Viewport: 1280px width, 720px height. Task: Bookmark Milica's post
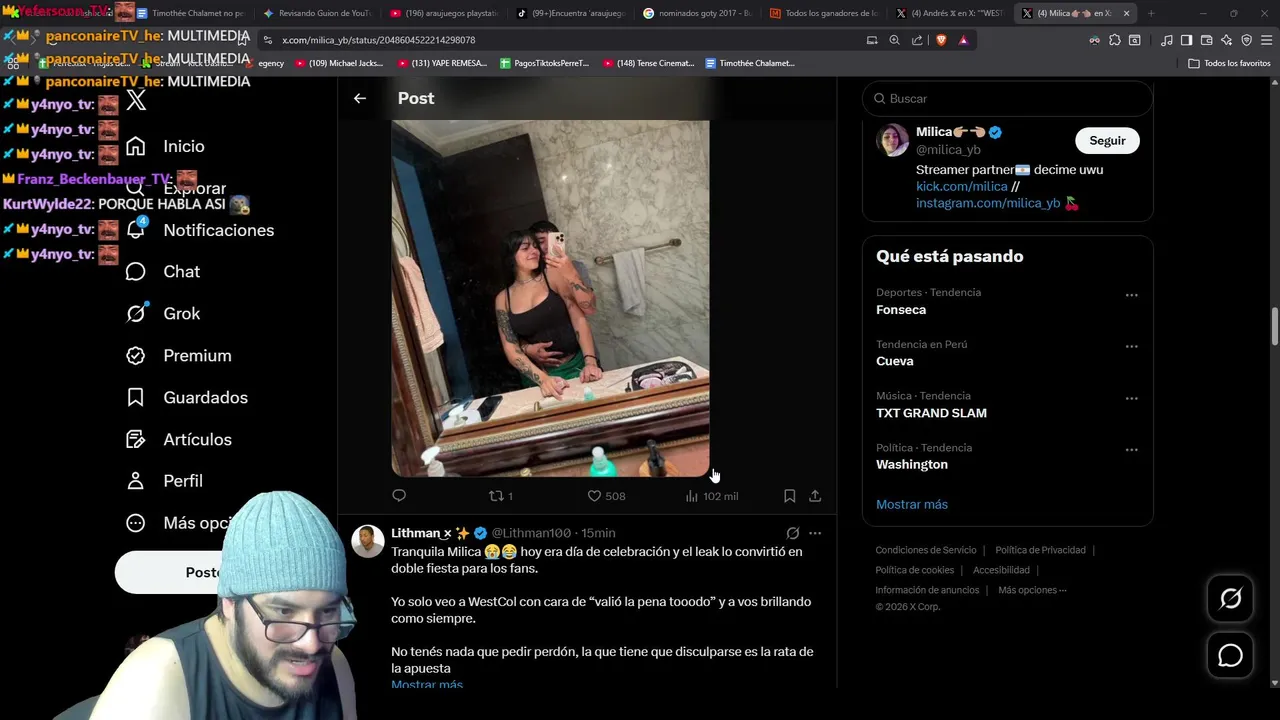789,496
